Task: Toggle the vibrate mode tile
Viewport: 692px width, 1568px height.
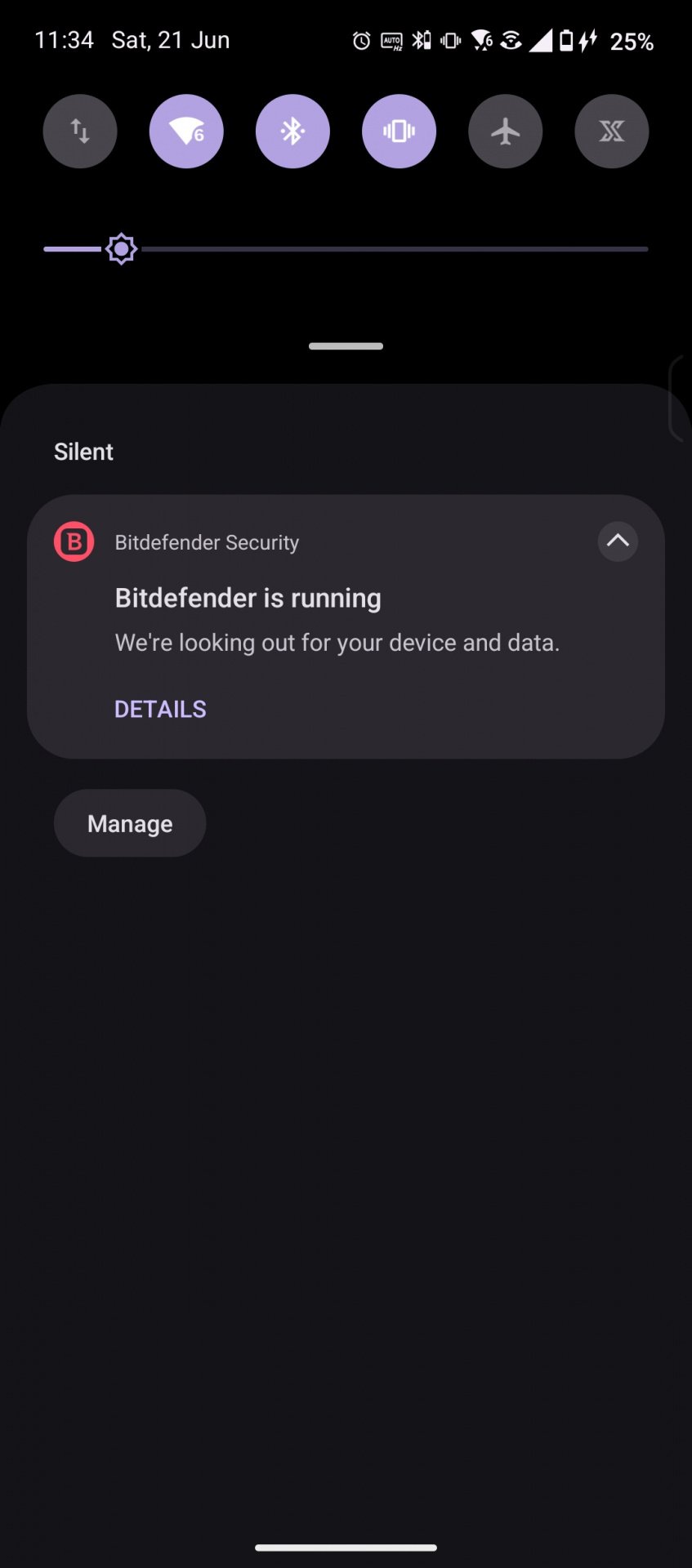Action: tap(399, 131)
